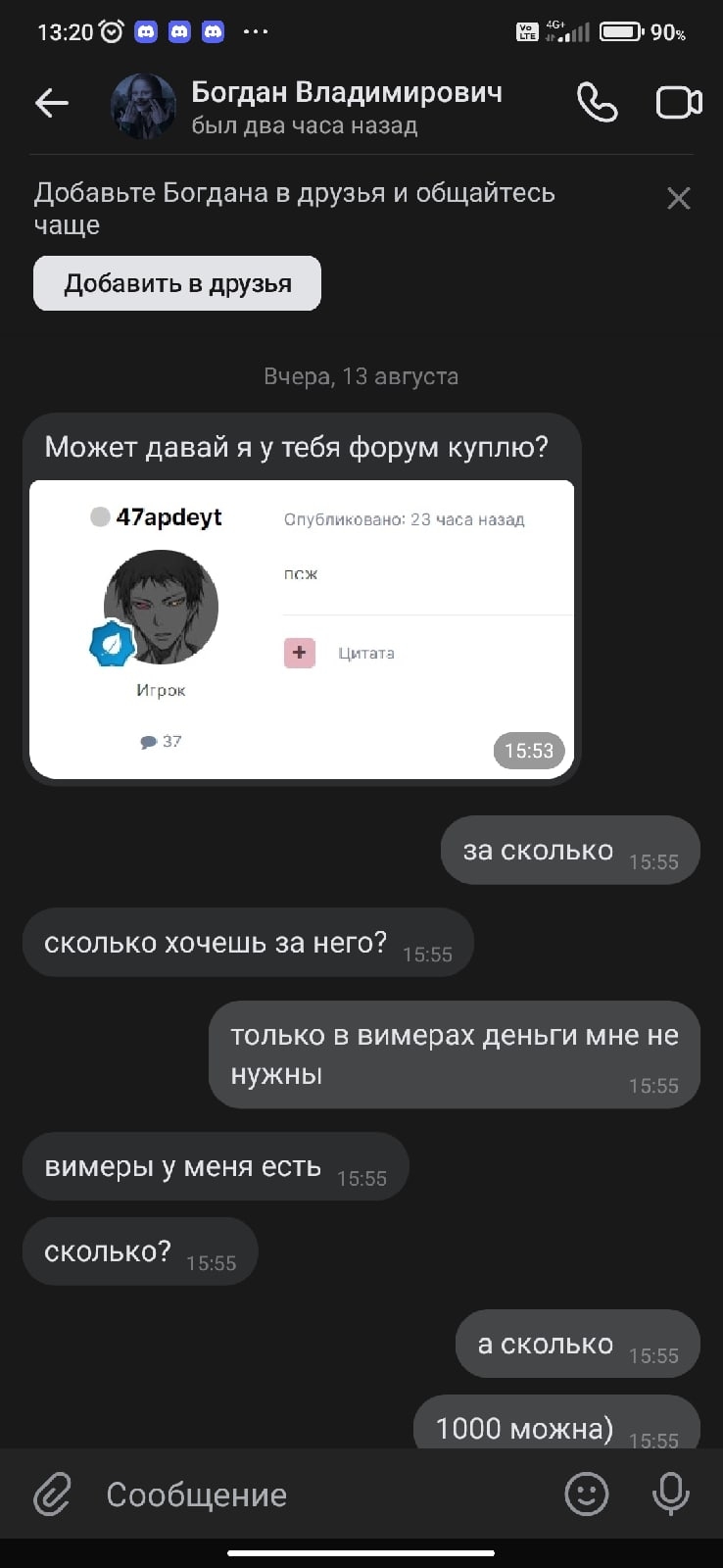Viewport: 723px width, 1568px height.
Task: Start a video call with Богдан
Action: (678, 103)
